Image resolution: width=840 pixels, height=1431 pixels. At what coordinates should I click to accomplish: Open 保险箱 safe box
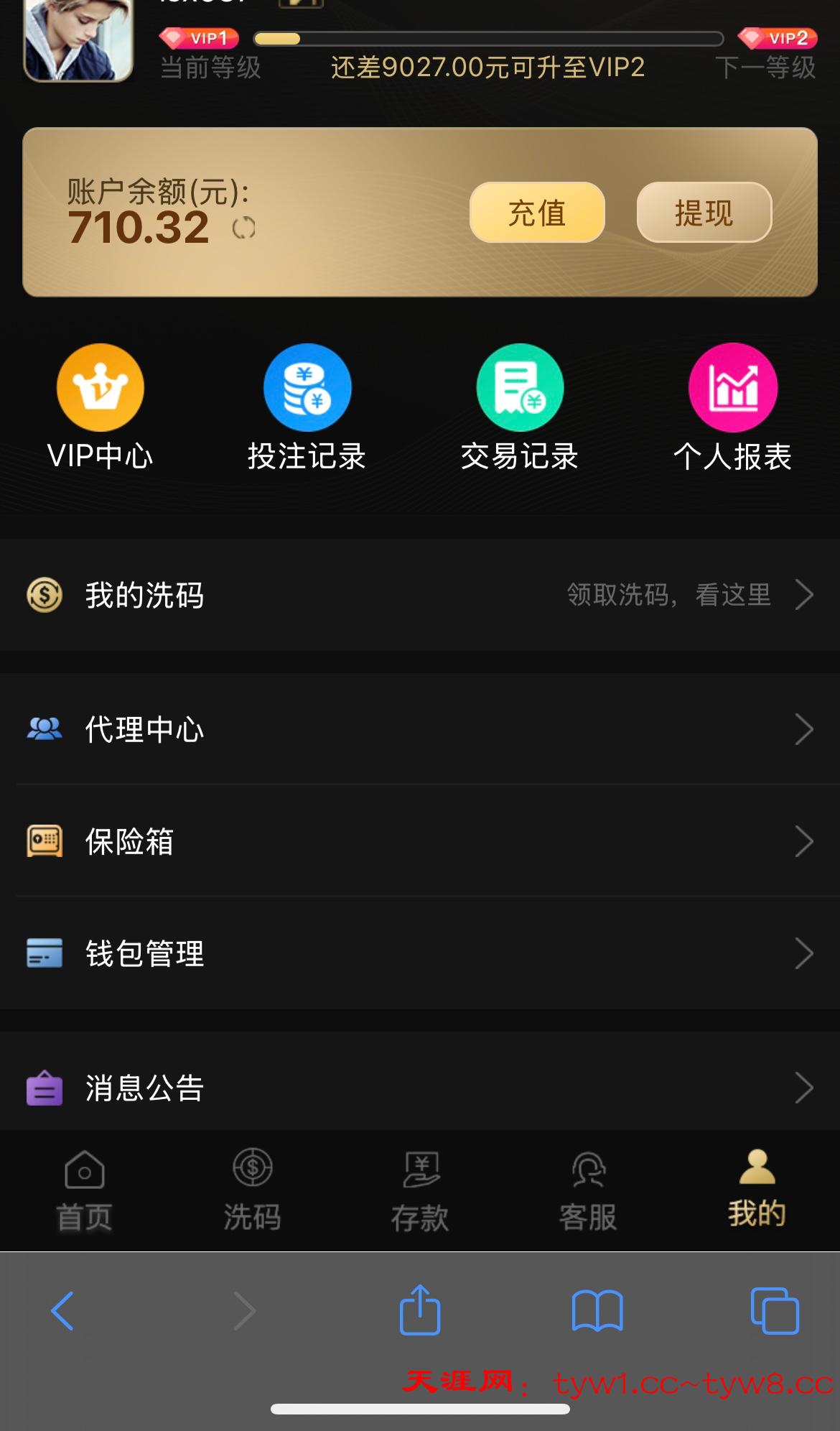(x=420, y=841)
